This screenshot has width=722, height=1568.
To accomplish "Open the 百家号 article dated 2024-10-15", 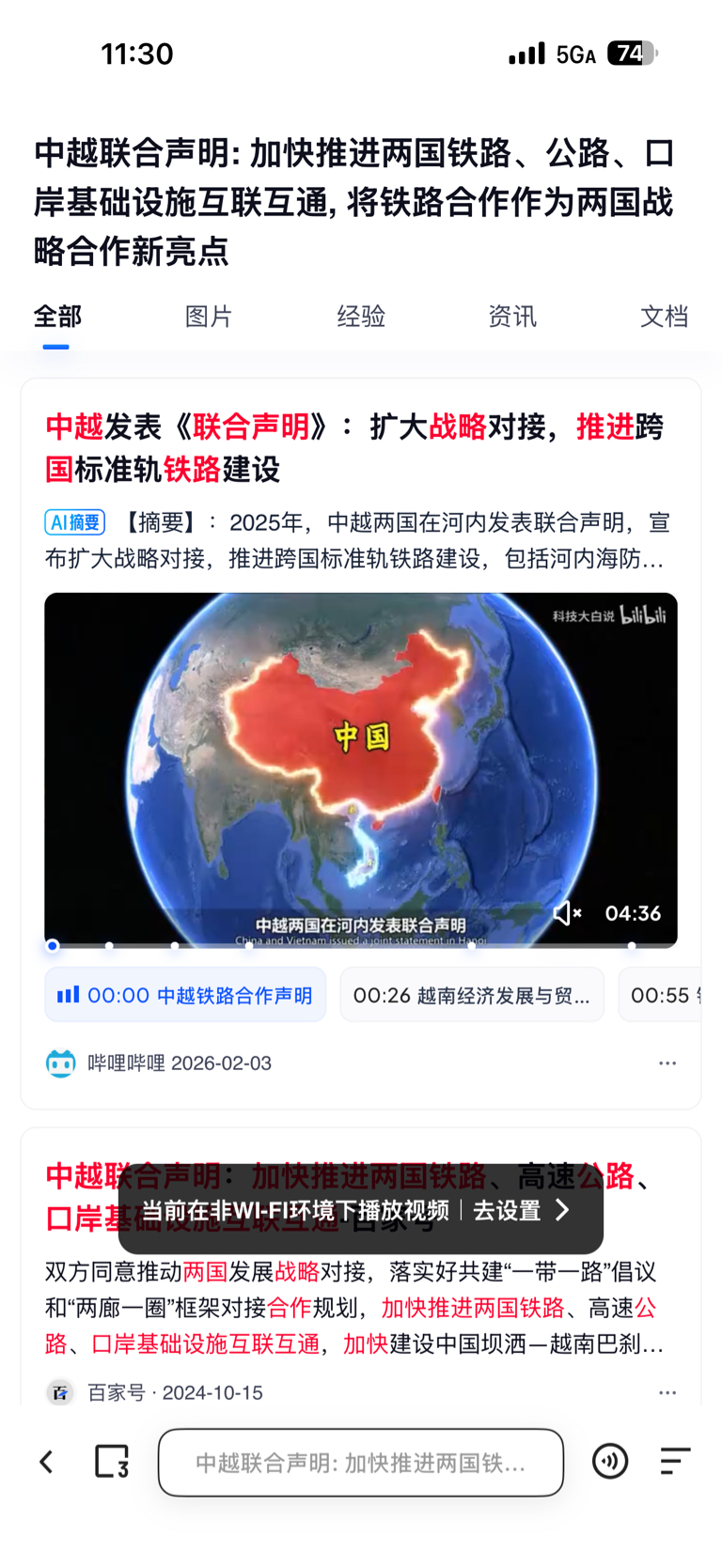I will point(355,1197).
